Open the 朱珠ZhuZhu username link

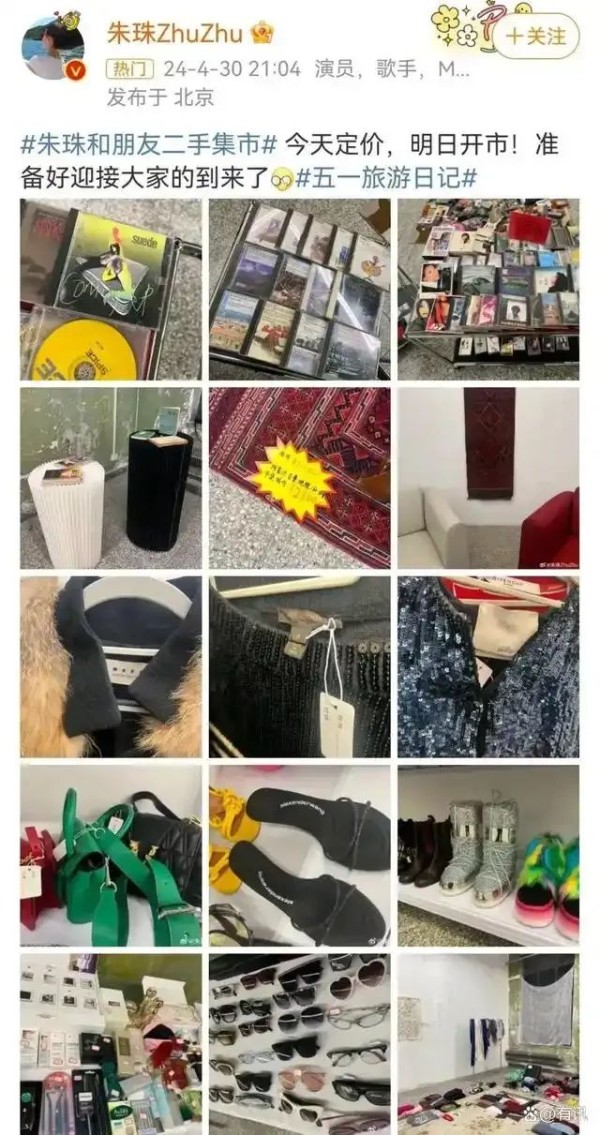pyautogui.click(x=175, y=33)
